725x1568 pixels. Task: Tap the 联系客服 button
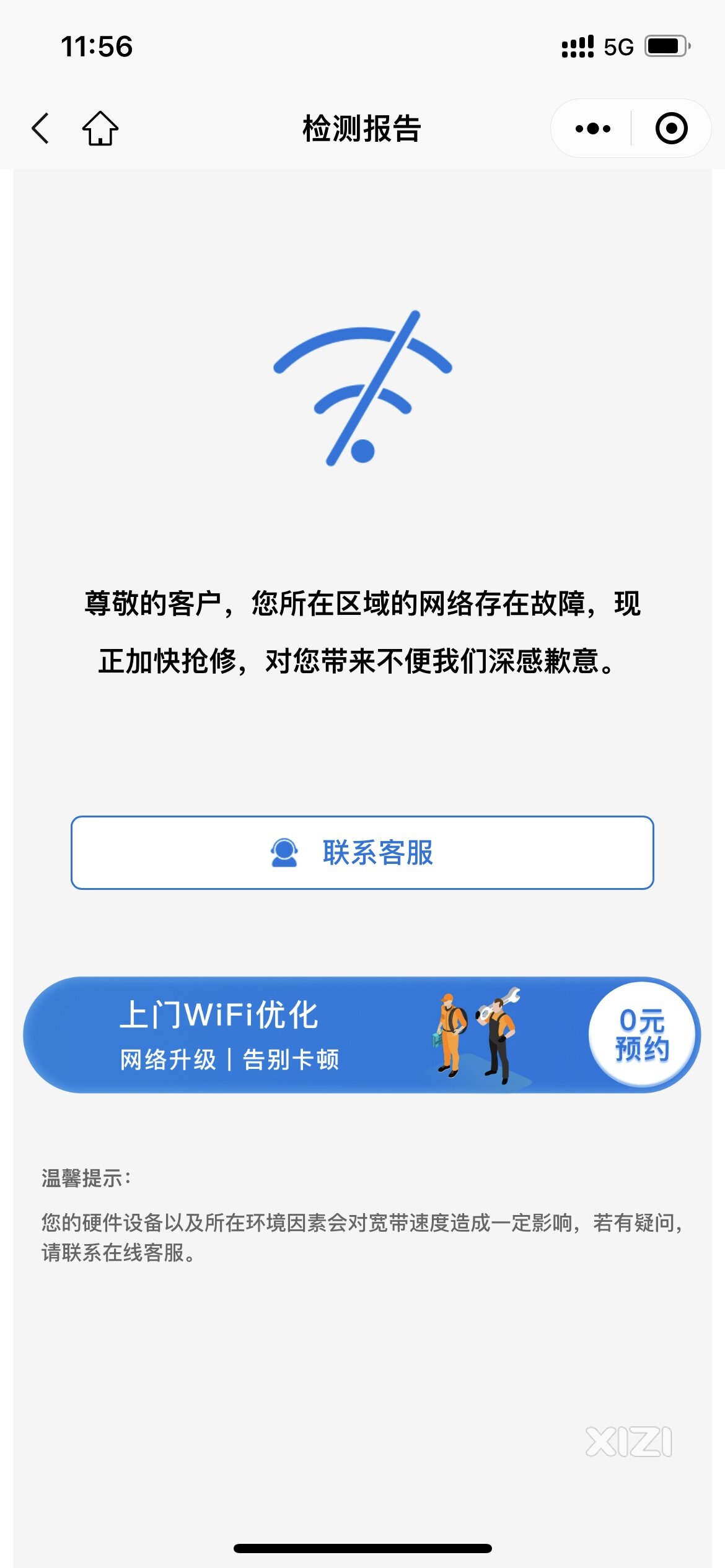(x=362, y=853)
